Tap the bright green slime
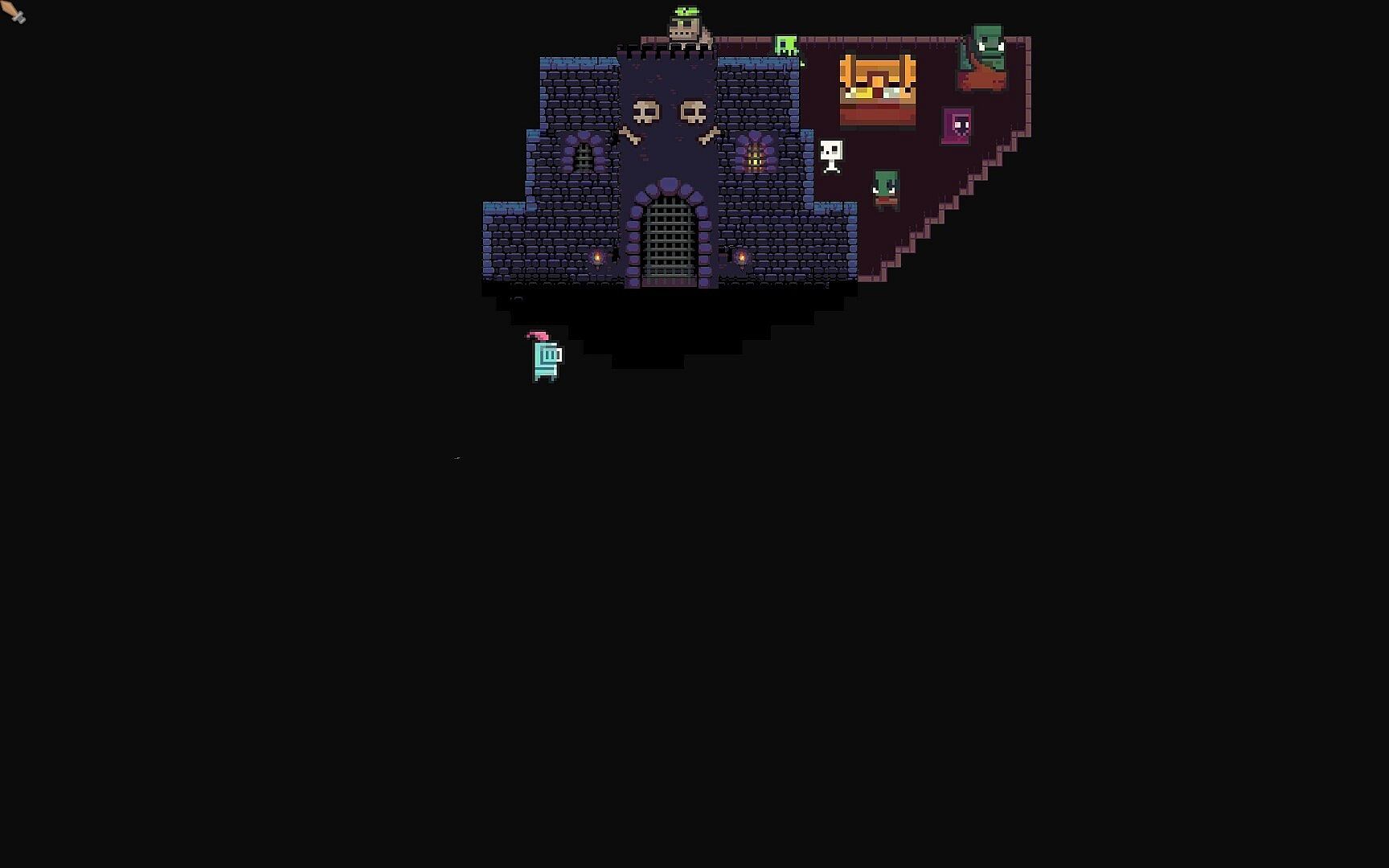The width and height of the screenshot is (1389, 868). [x=786, y=45]
